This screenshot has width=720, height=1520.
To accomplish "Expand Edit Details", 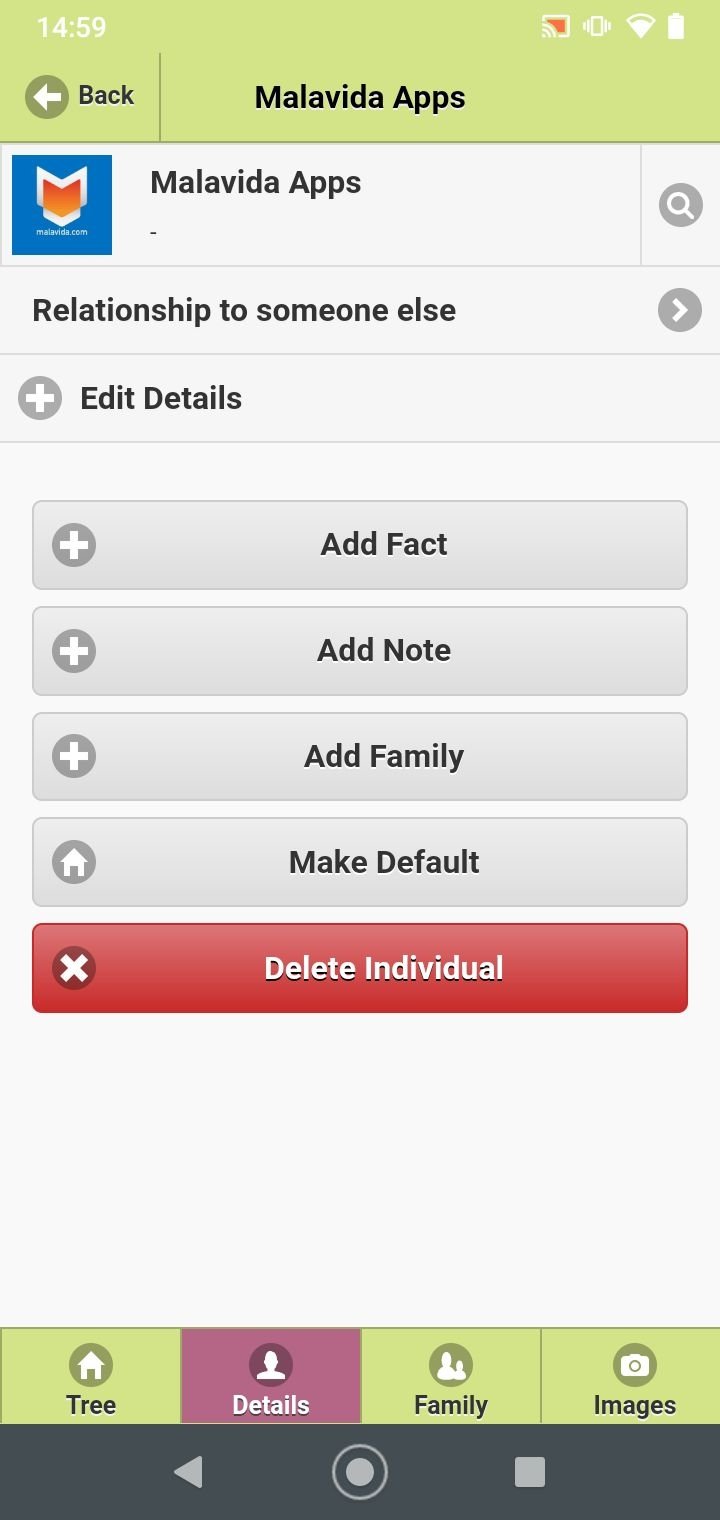I will [x=360, y=398].
